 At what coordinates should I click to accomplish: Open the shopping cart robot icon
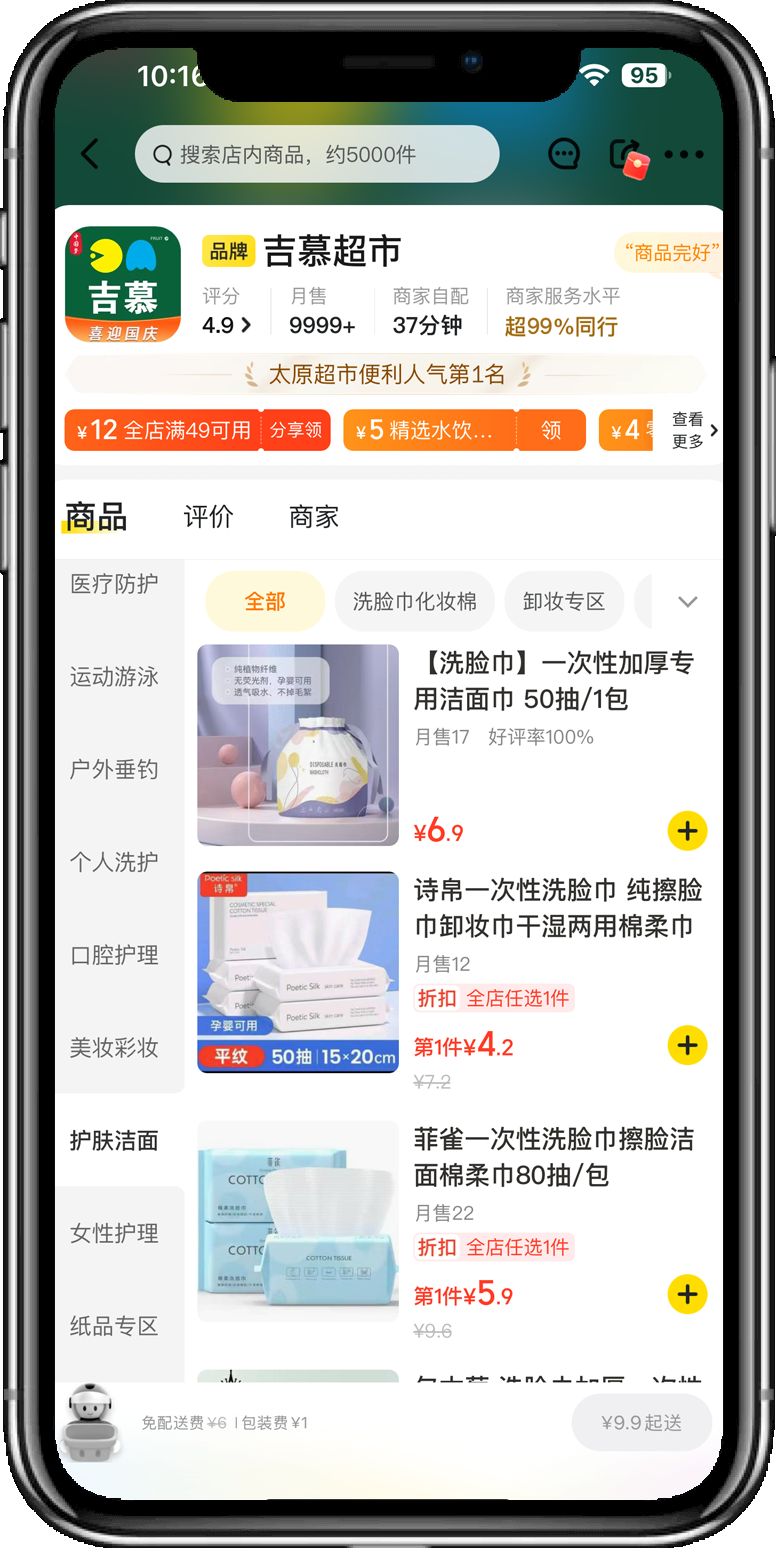pos(90,1421)
